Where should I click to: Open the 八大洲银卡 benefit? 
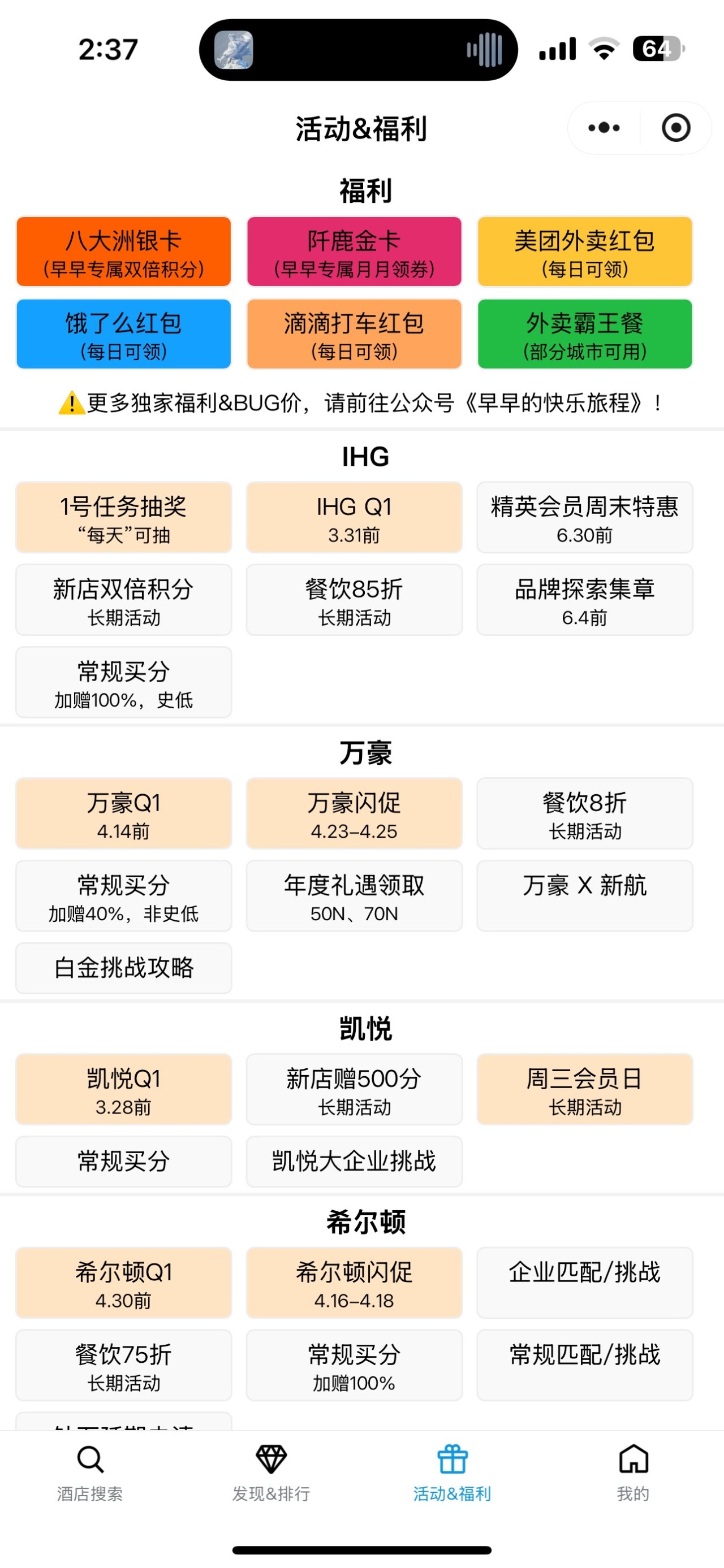click(124, 252)
